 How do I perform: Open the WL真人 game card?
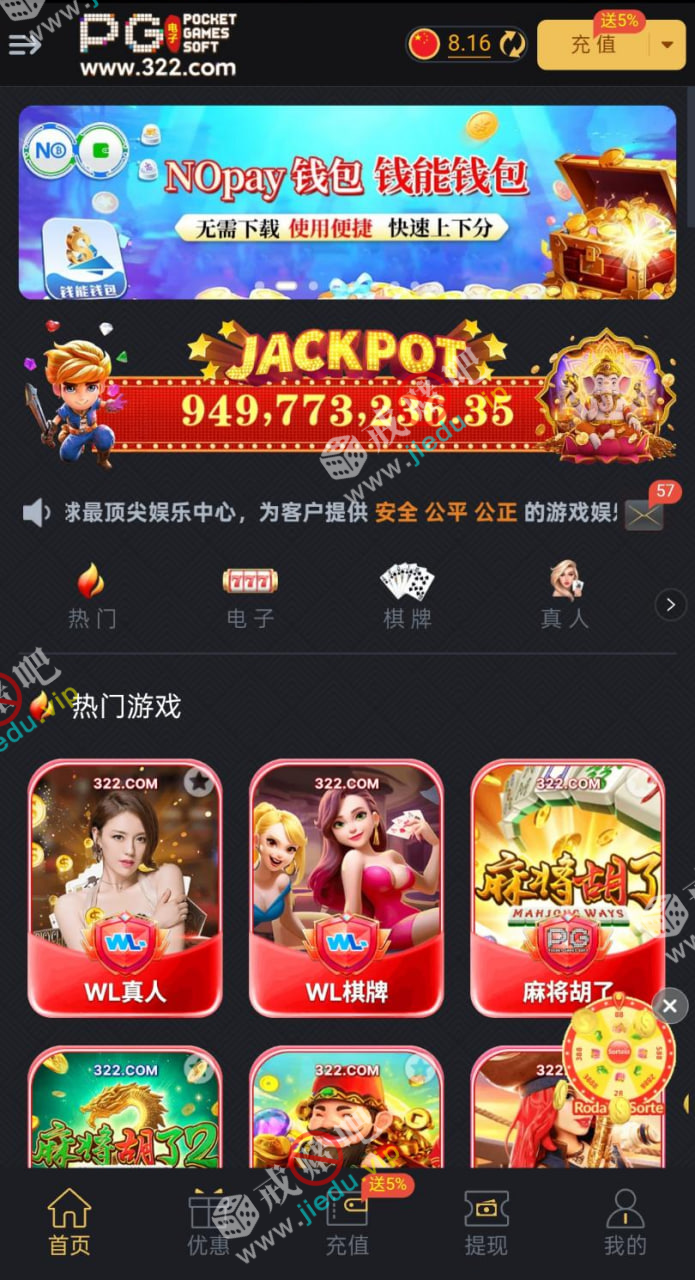(125, 888)
